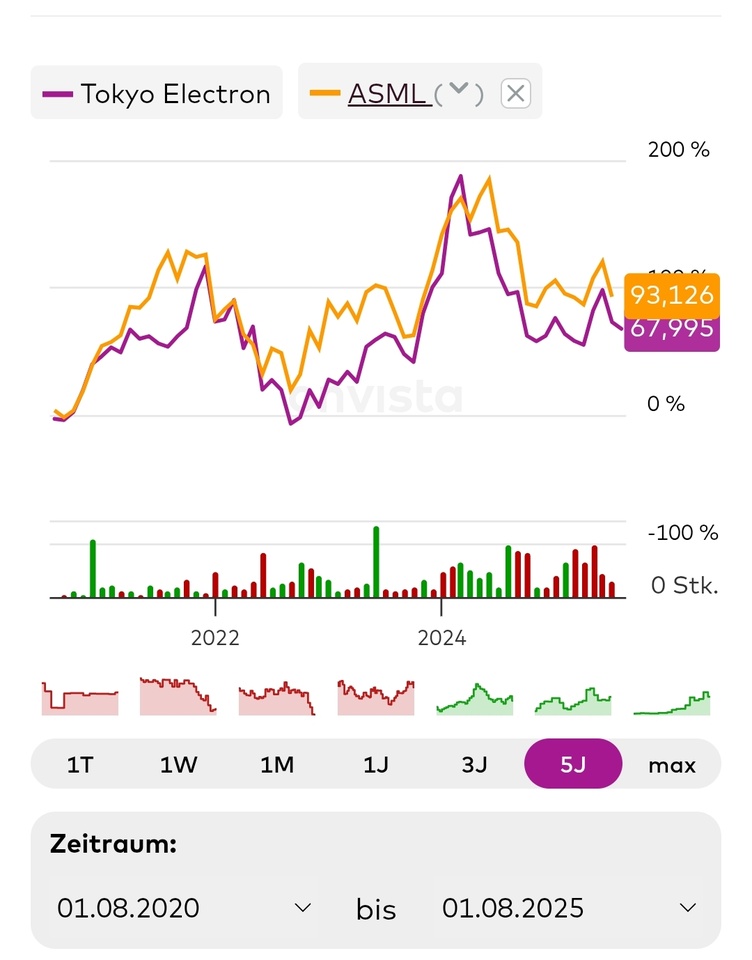This screenshot has height=960, width=752.
Task: Remove ASML from the comparison
Action: (x=515, y=94)
